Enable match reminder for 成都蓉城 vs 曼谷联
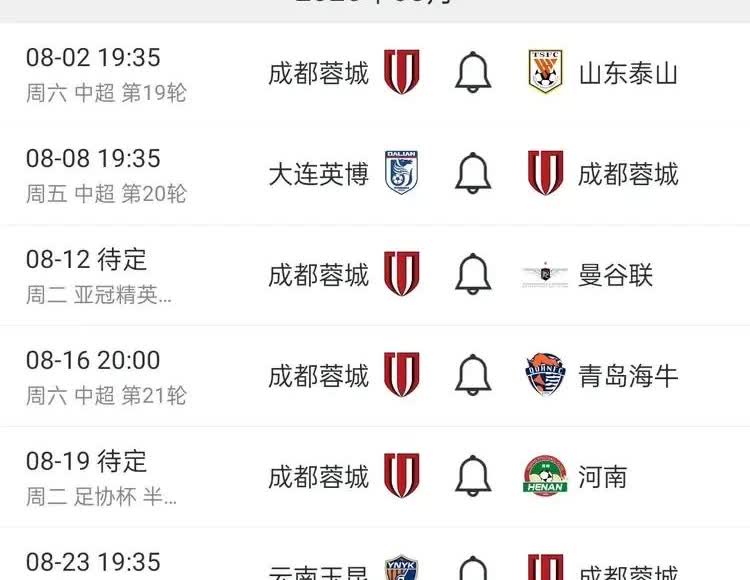 pyautogui.click(x=473, y=274)
